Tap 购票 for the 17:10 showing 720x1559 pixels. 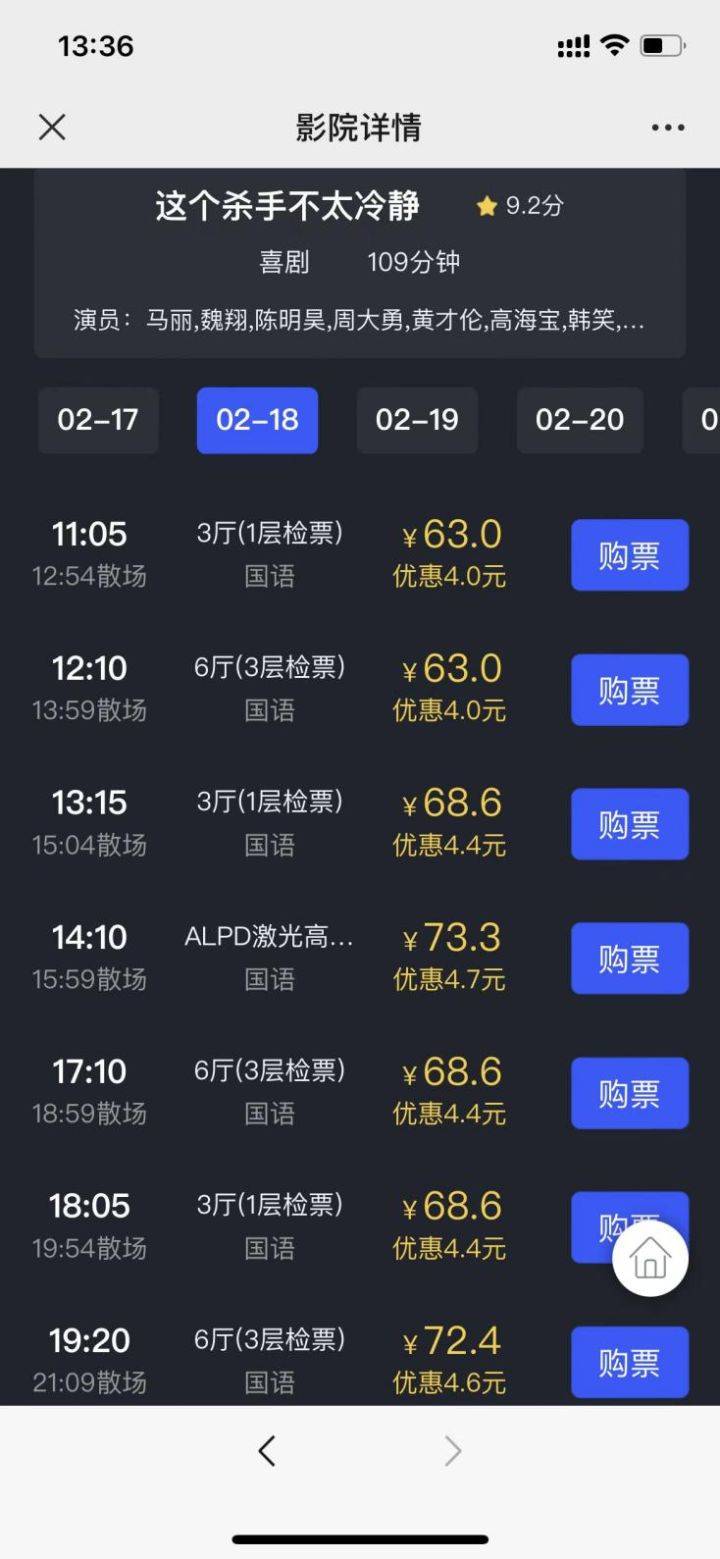pos(629,1093)
